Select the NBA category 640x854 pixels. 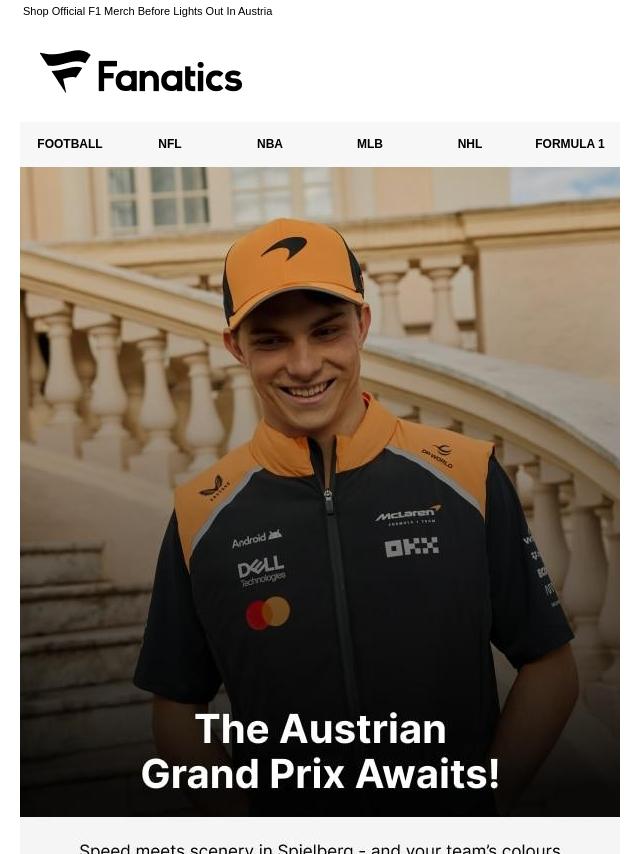click(x=270, y=144)
